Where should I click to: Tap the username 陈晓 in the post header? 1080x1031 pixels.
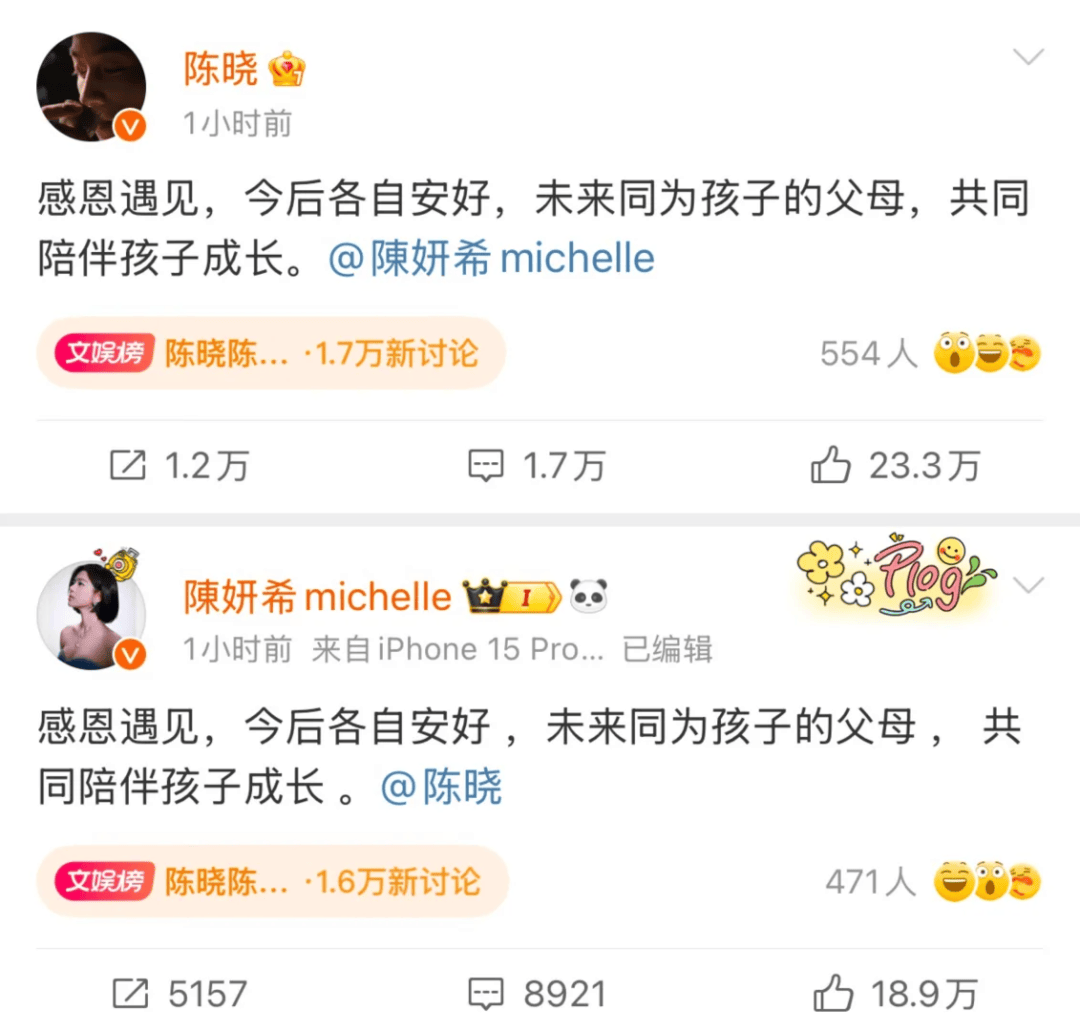[x=220, y=68]
